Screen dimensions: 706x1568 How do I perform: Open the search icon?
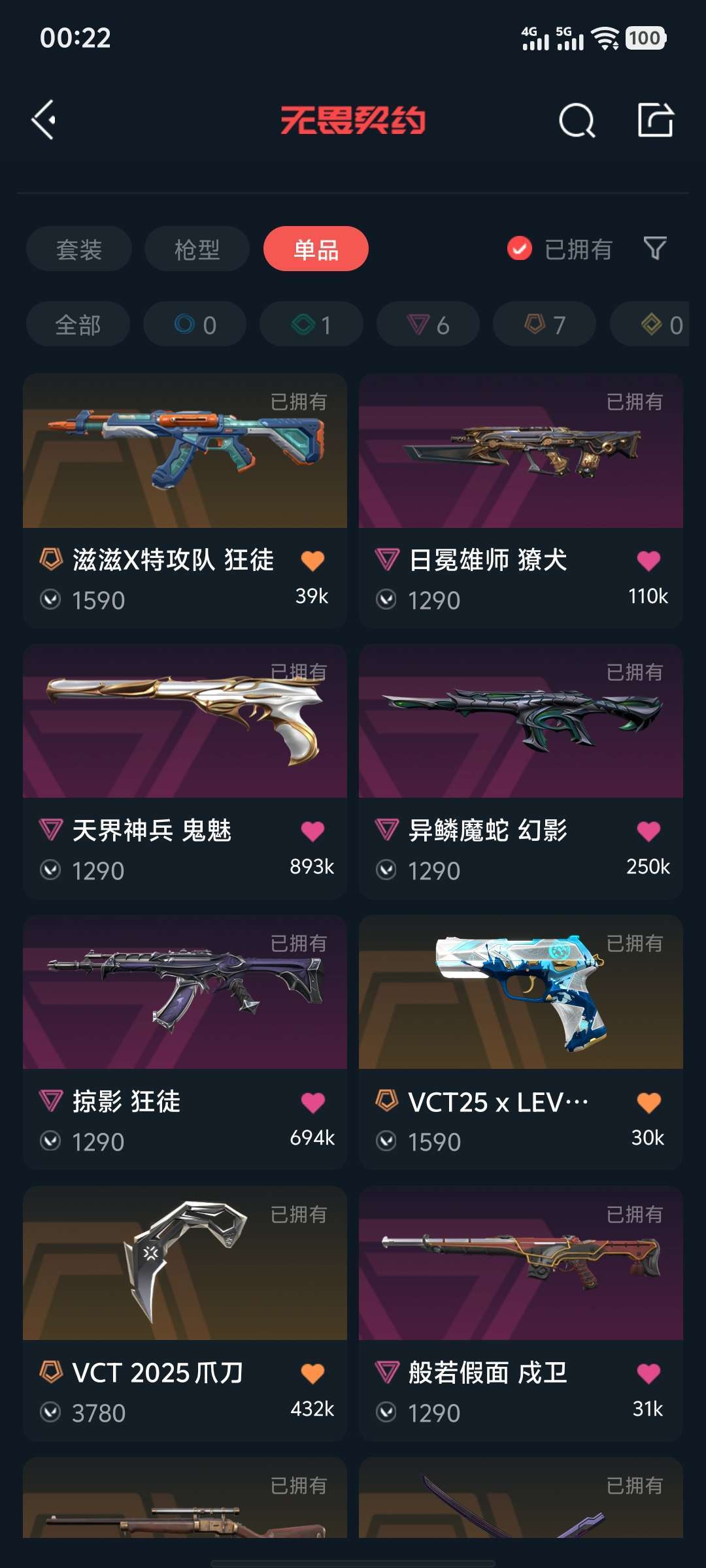[577, 120]
